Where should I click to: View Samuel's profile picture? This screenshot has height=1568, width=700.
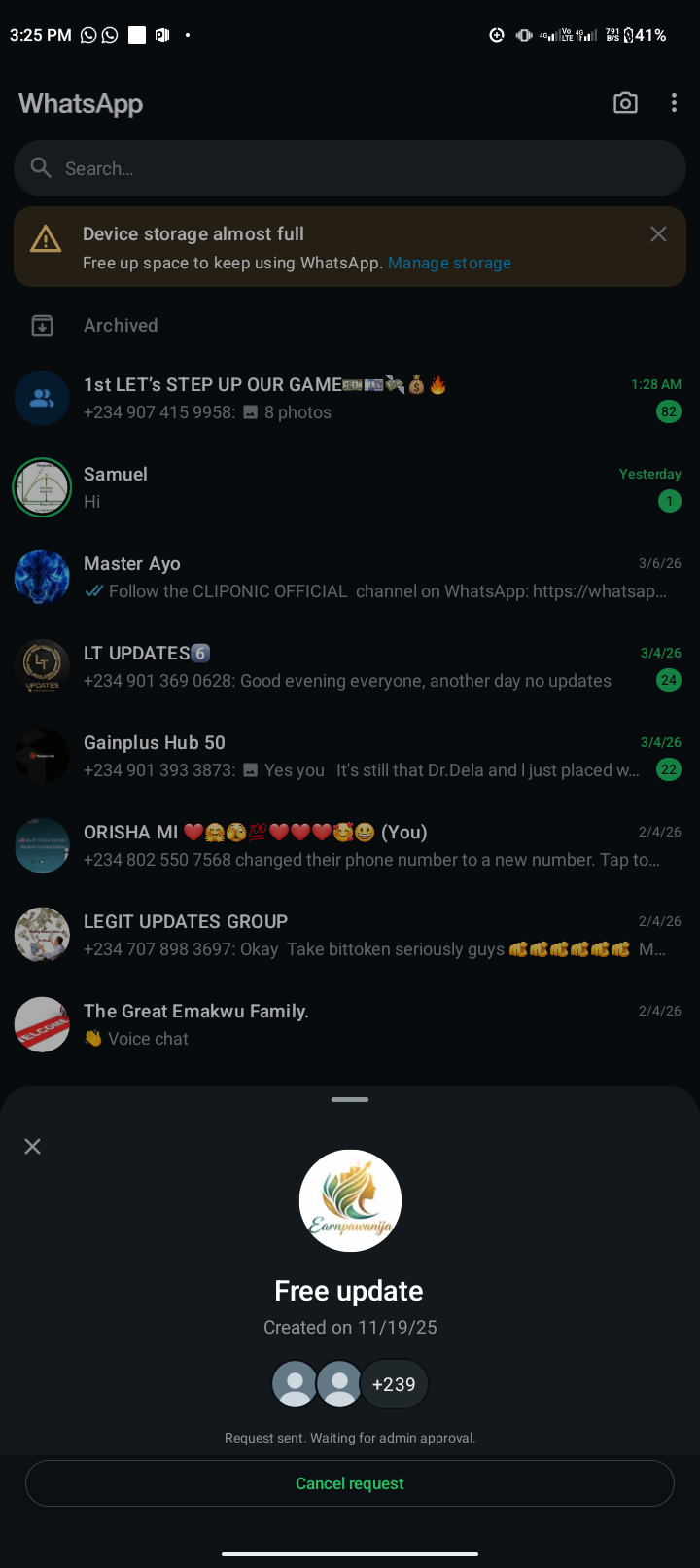42,487
